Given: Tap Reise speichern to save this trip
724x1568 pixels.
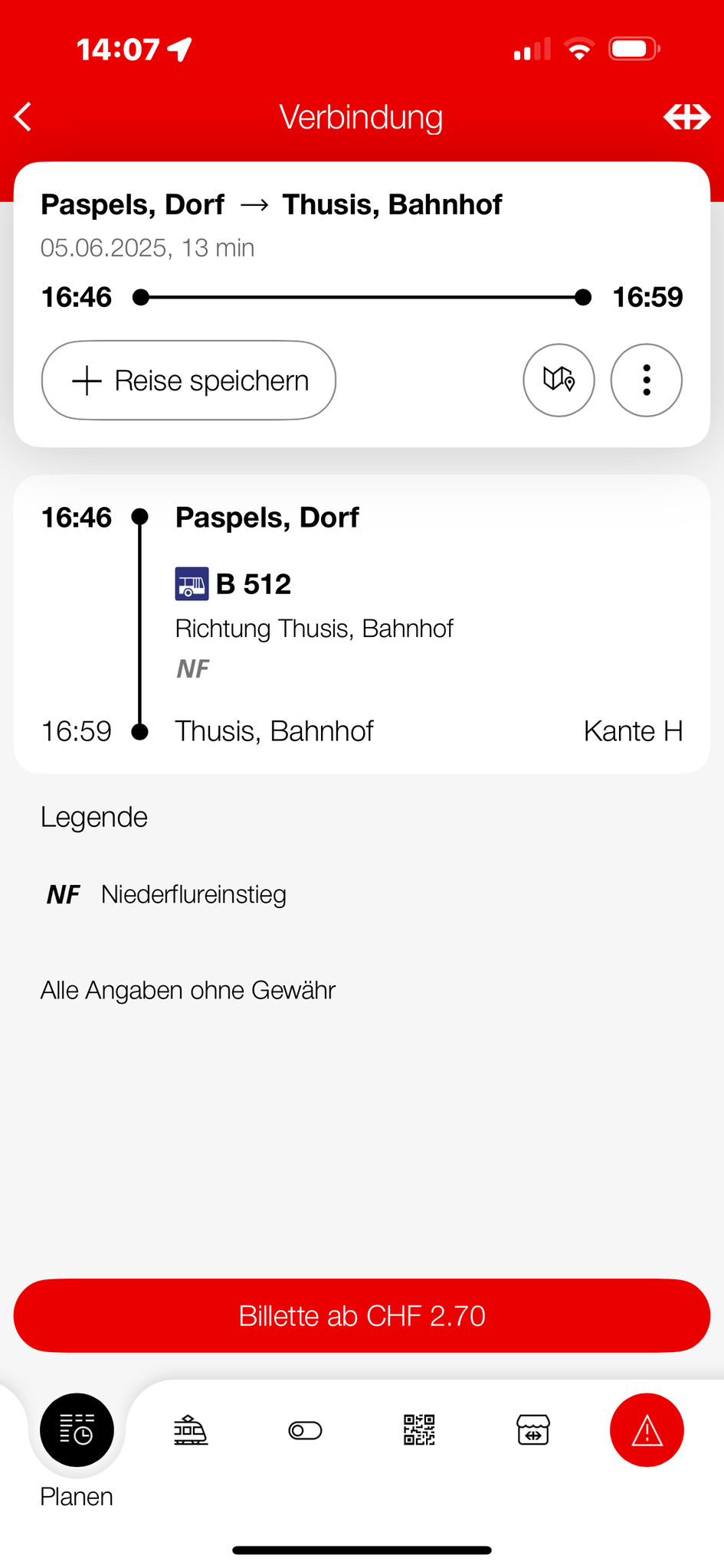Looking at the screenshot, I should click(x=188, y=381).
